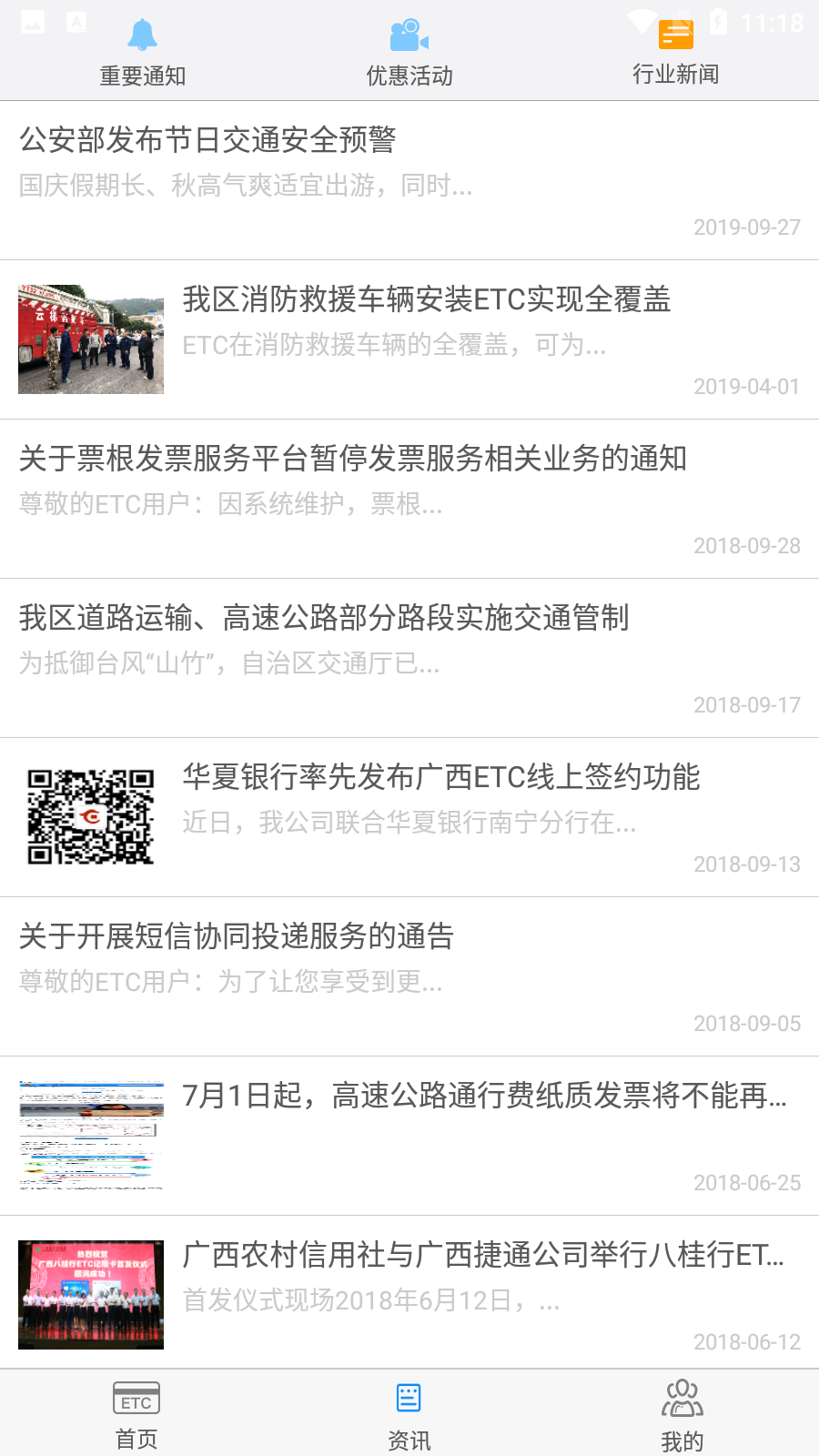This screenshot has height=1456, width=819.
Task: View the 高速公路部分路段实施交通管制 article
Action: point(409,658)
